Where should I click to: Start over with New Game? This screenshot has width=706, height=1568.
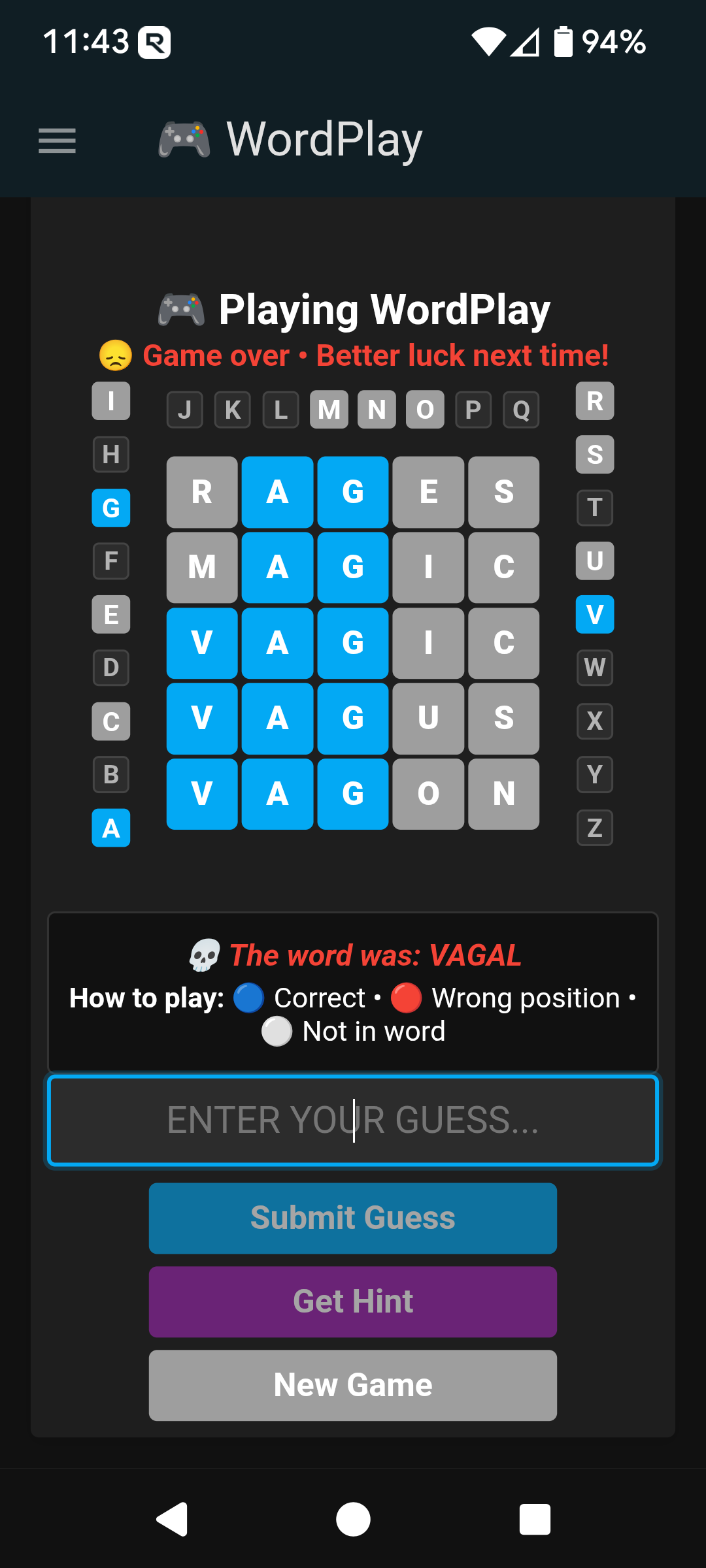point(353,1385)
